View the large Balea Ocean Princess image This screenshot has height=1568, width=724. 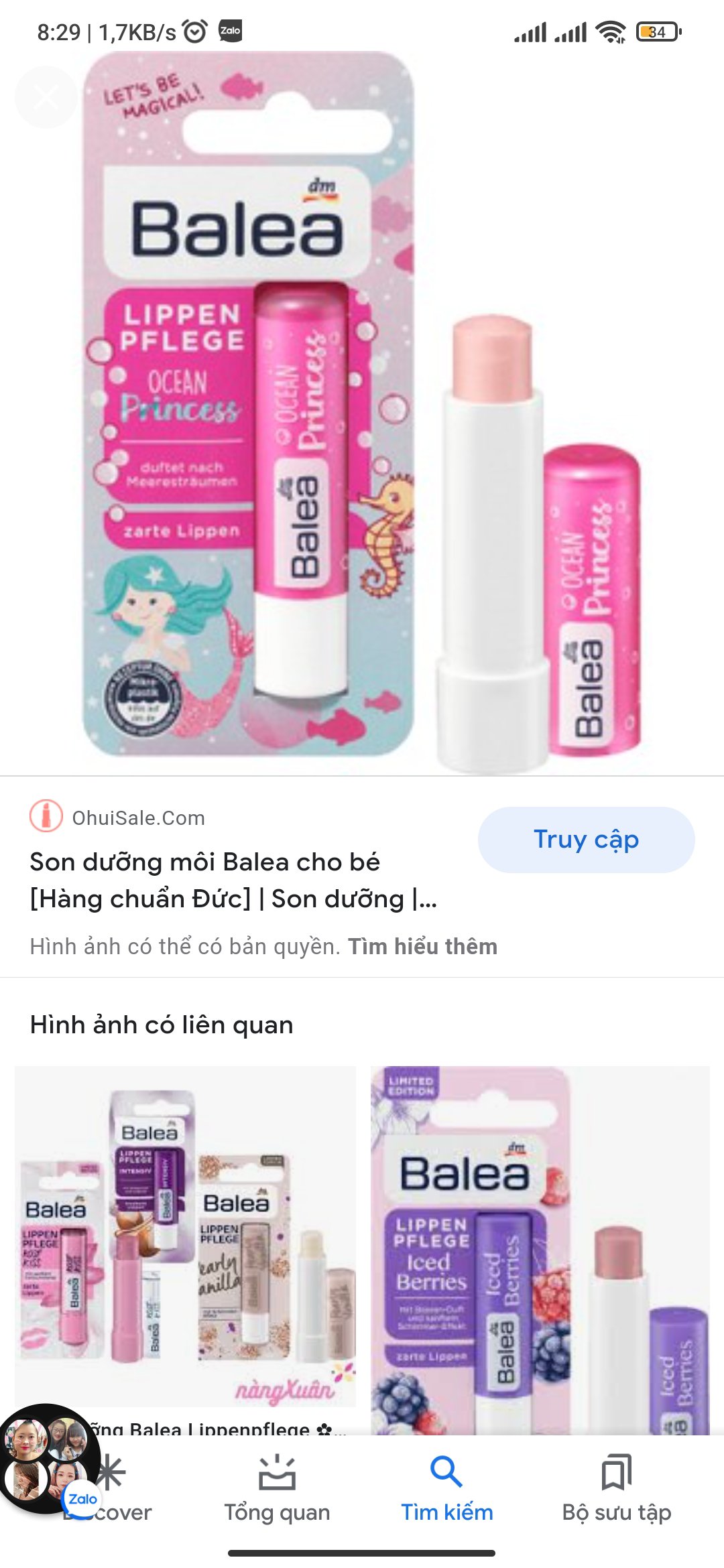(362, 412)
